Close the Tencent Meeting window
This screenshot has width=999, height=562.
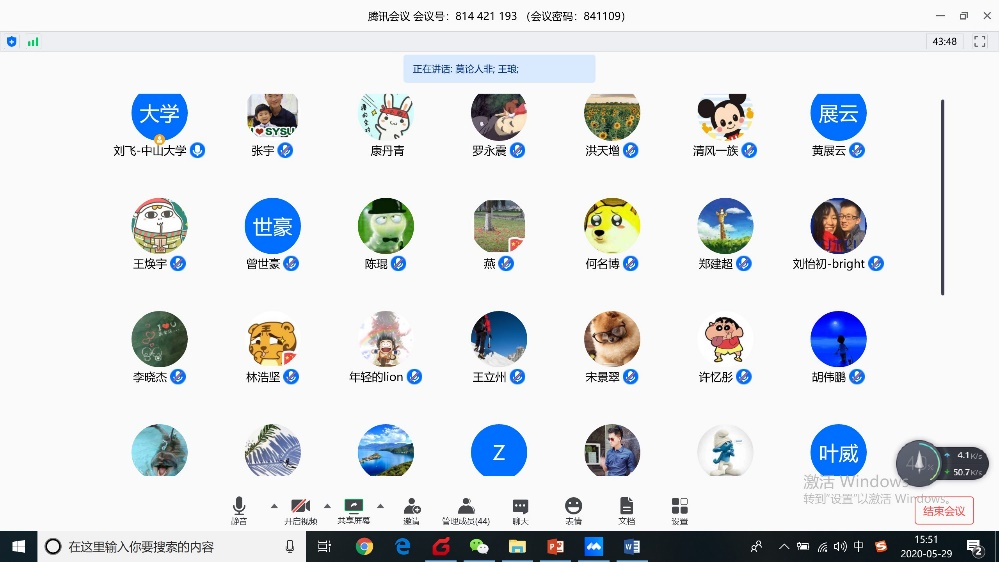986,15
